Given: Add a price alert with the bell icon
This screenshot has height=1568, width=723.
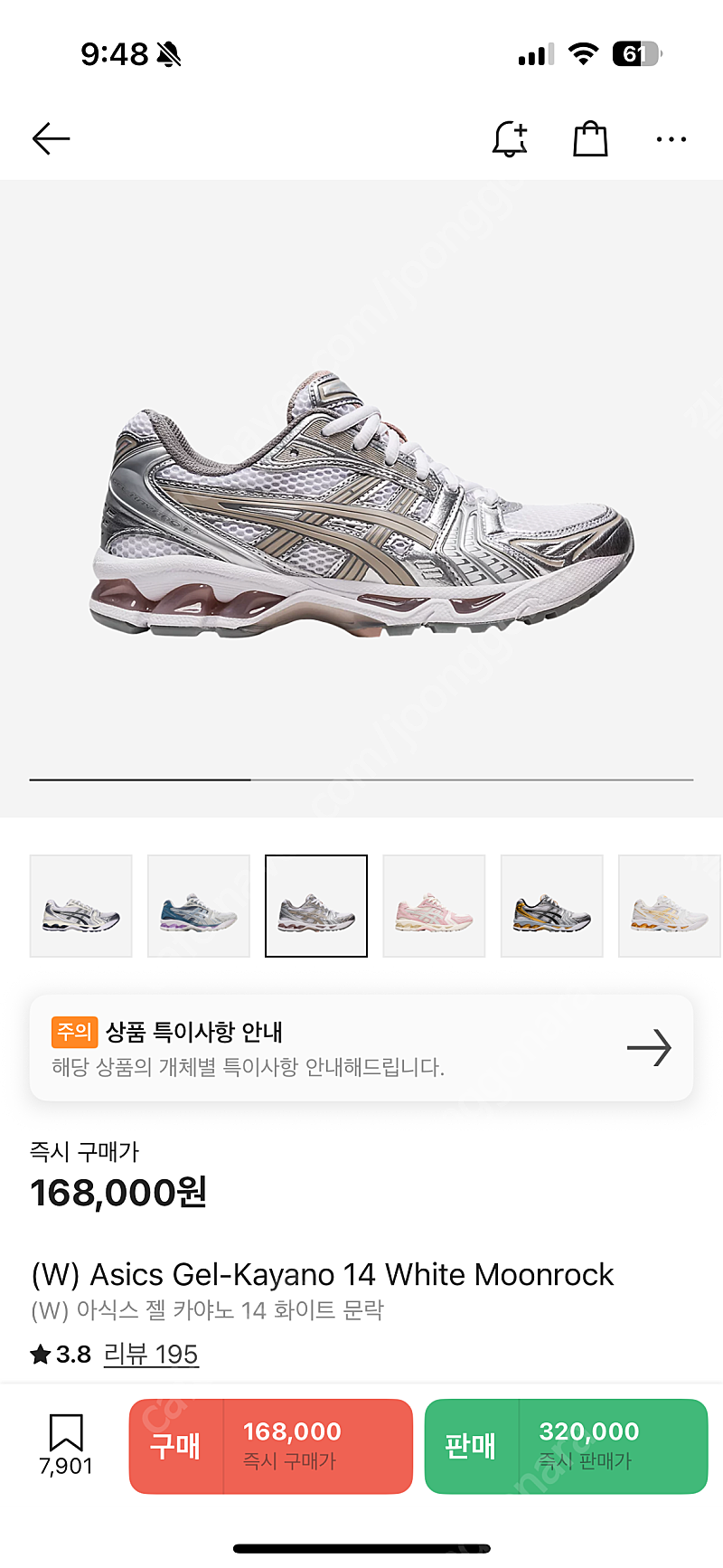Looking at the screenshot, I should (x=510, y=139).
